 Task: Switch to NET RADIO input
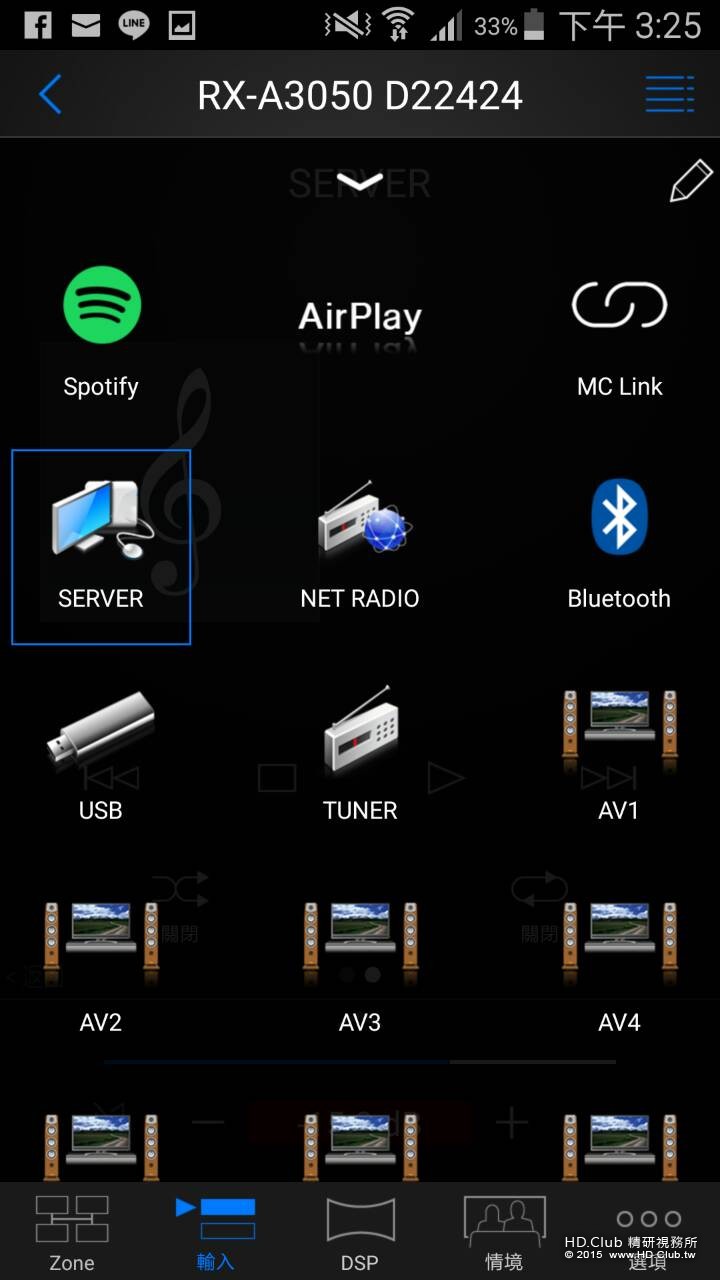(360, 546)
